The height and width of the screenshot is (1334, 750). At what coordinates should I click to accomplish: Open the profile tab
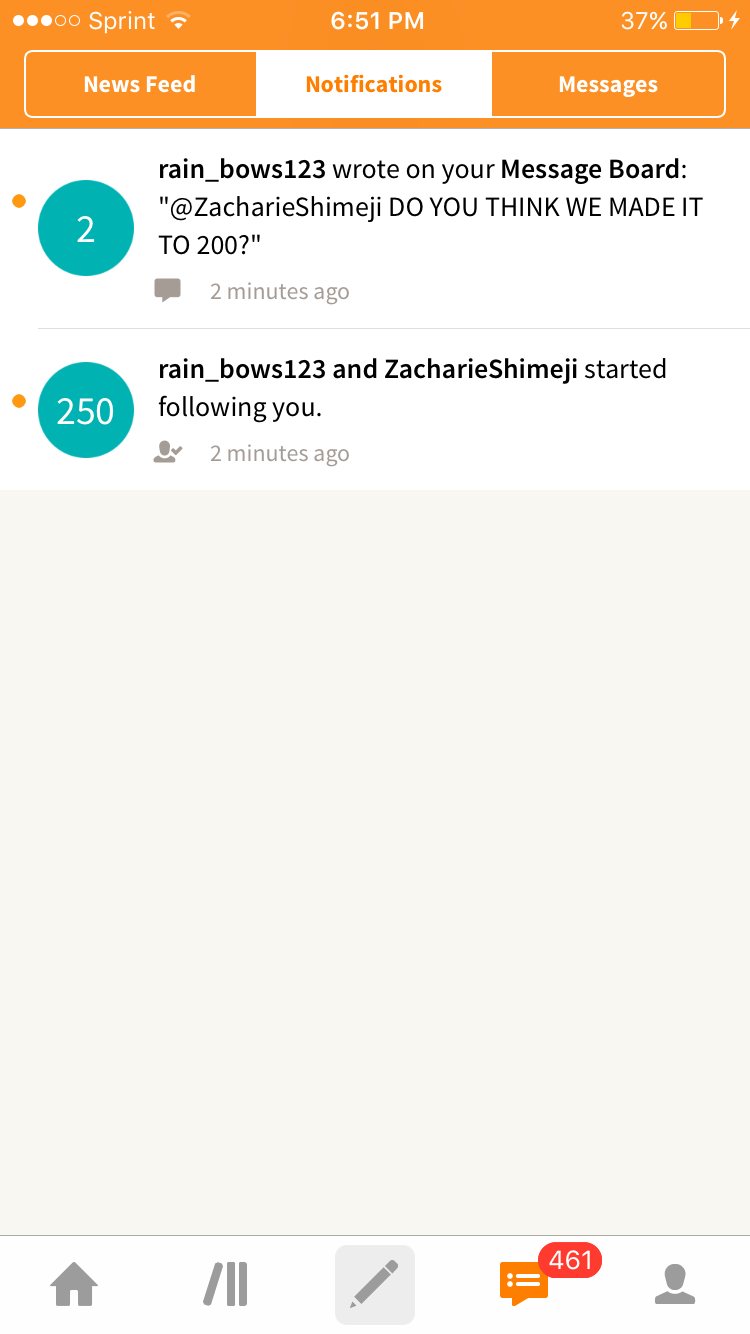point(675,1284)
